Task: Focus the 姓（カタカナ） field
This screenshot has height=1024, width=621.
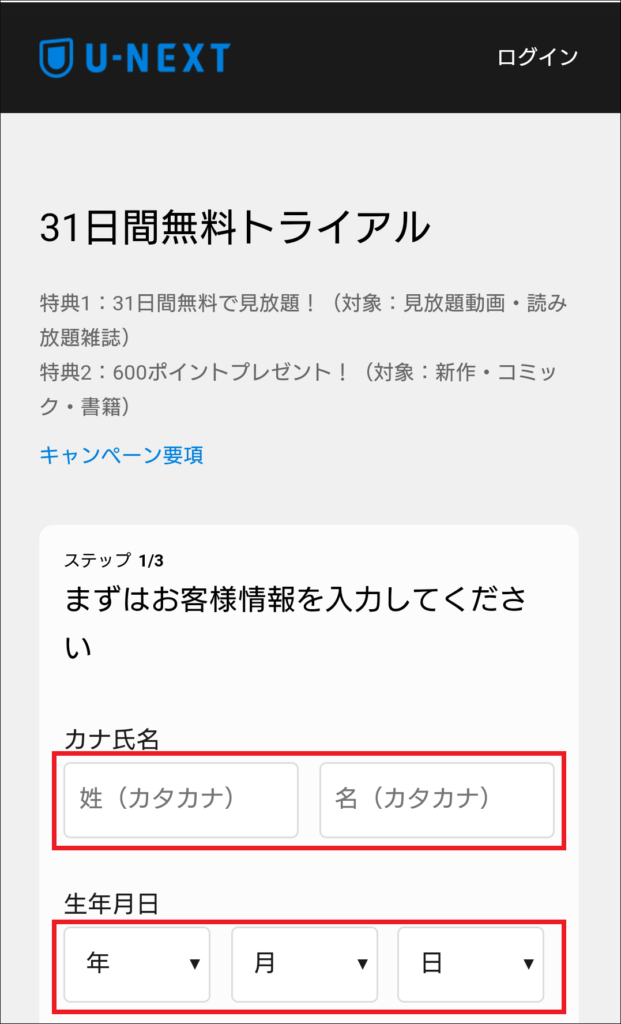Action: tap(181, 799)
